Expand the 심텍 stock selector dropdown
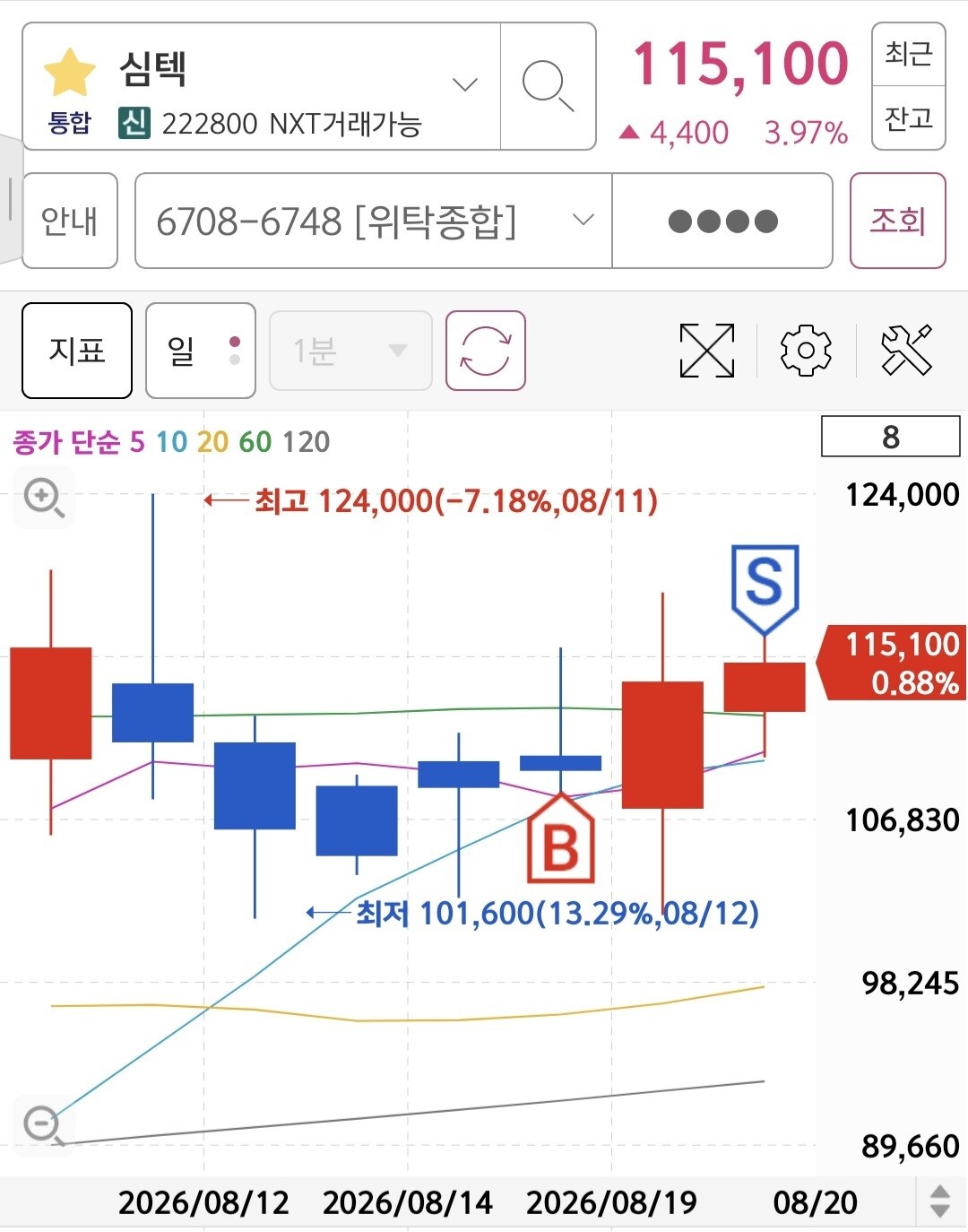Viewport: 968px width, 1232px height. click(464, 84)
